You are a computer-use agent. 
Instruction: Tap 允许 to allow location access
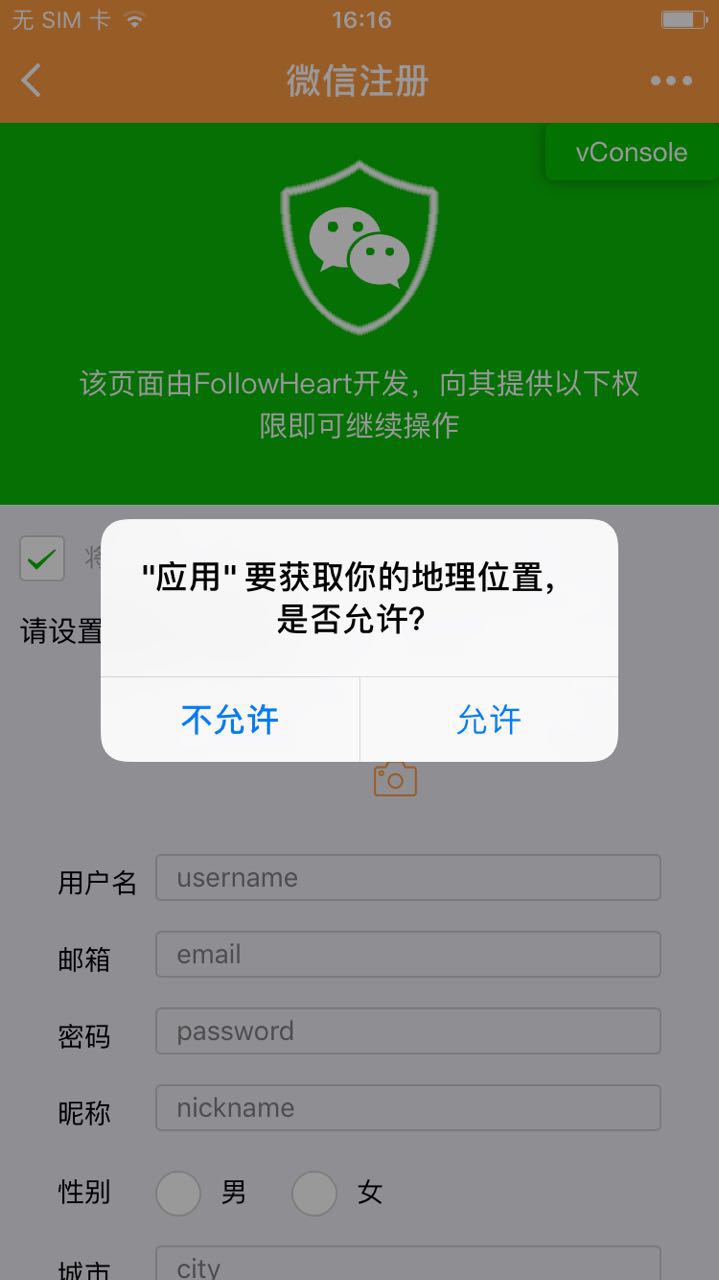[488, 720]
